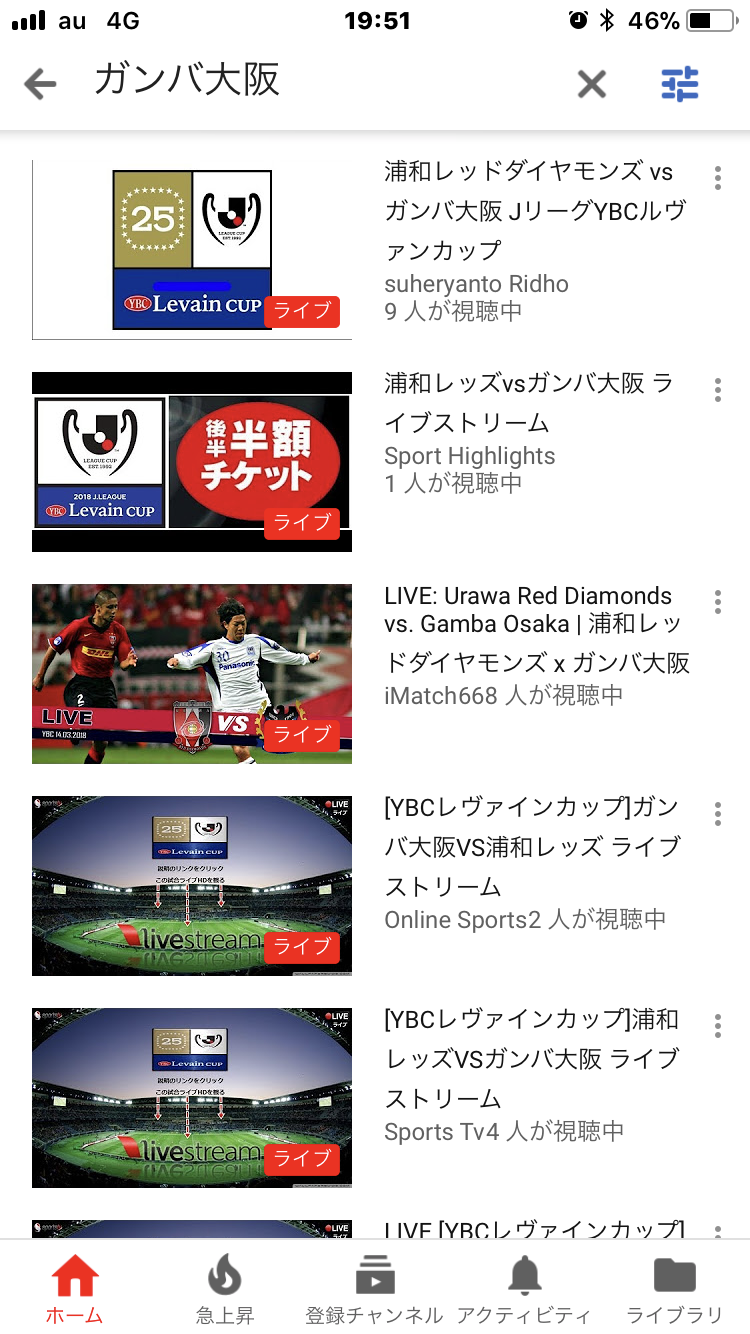Switch to the 急上昇 trending tab
This screenshot has height=1334, width=750.
(x=225, y=1288)
